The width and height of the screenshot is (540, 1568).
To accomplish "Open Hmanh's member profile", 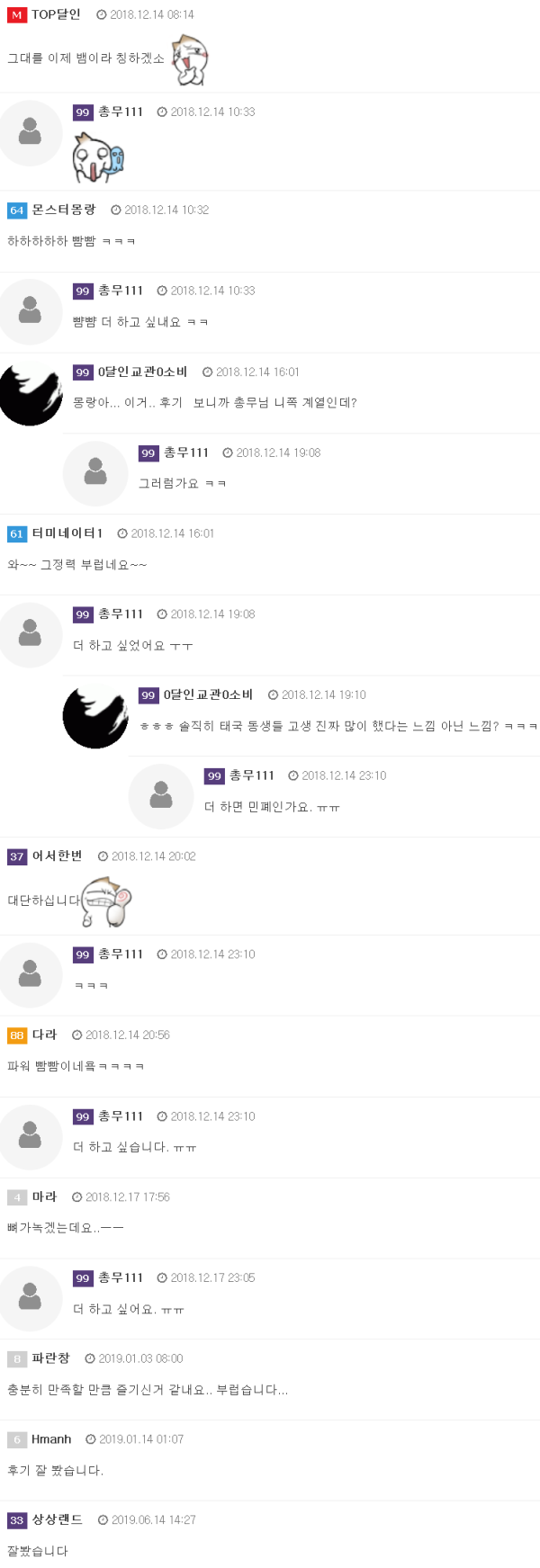I will 51,1439.
